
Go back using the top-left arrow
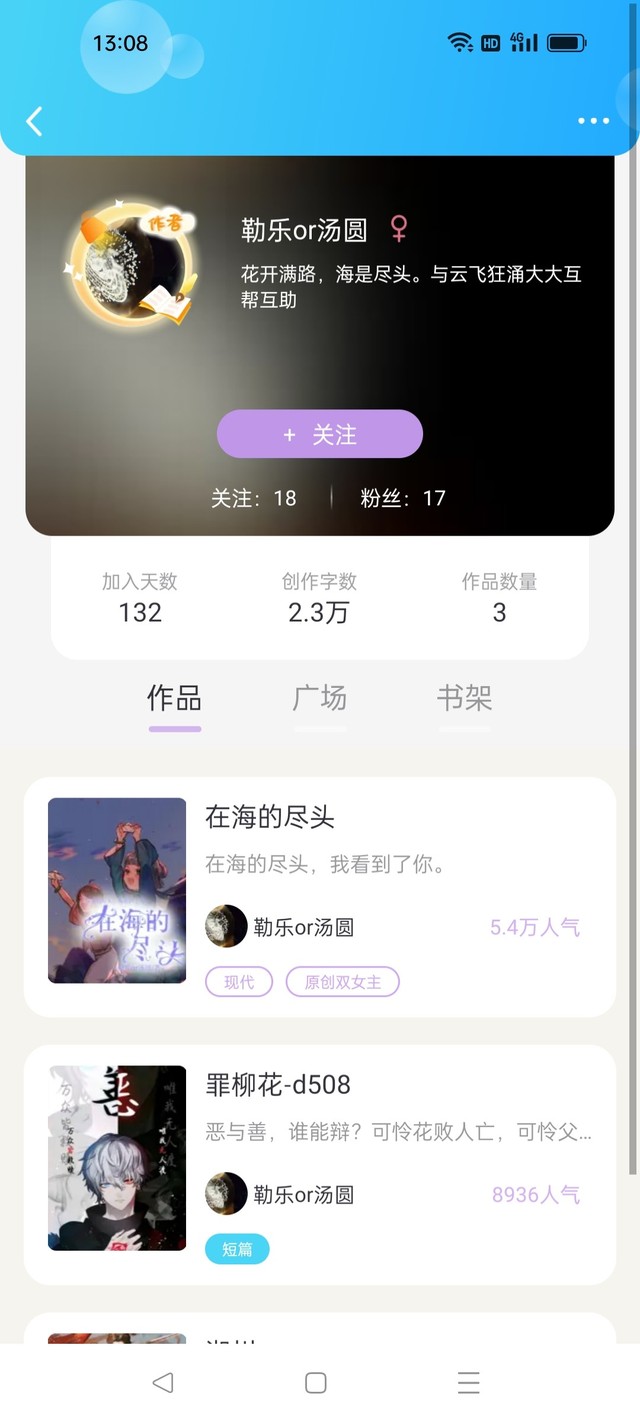pyautogui.click(x=34, y=121)
